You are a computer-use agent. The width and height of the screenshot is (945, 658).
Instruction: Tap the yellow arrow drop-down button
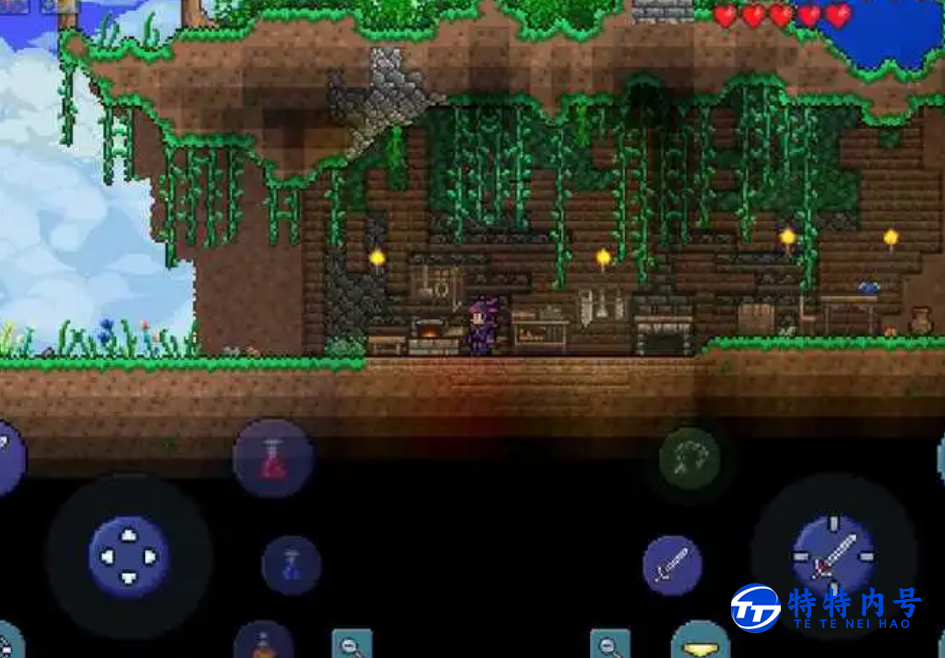coord(700,643)
